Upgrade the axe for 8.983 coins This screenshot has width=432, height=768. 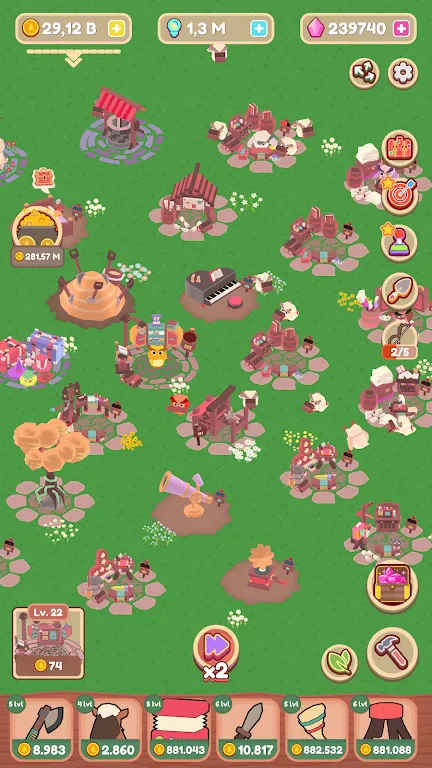tap(42, 728)
